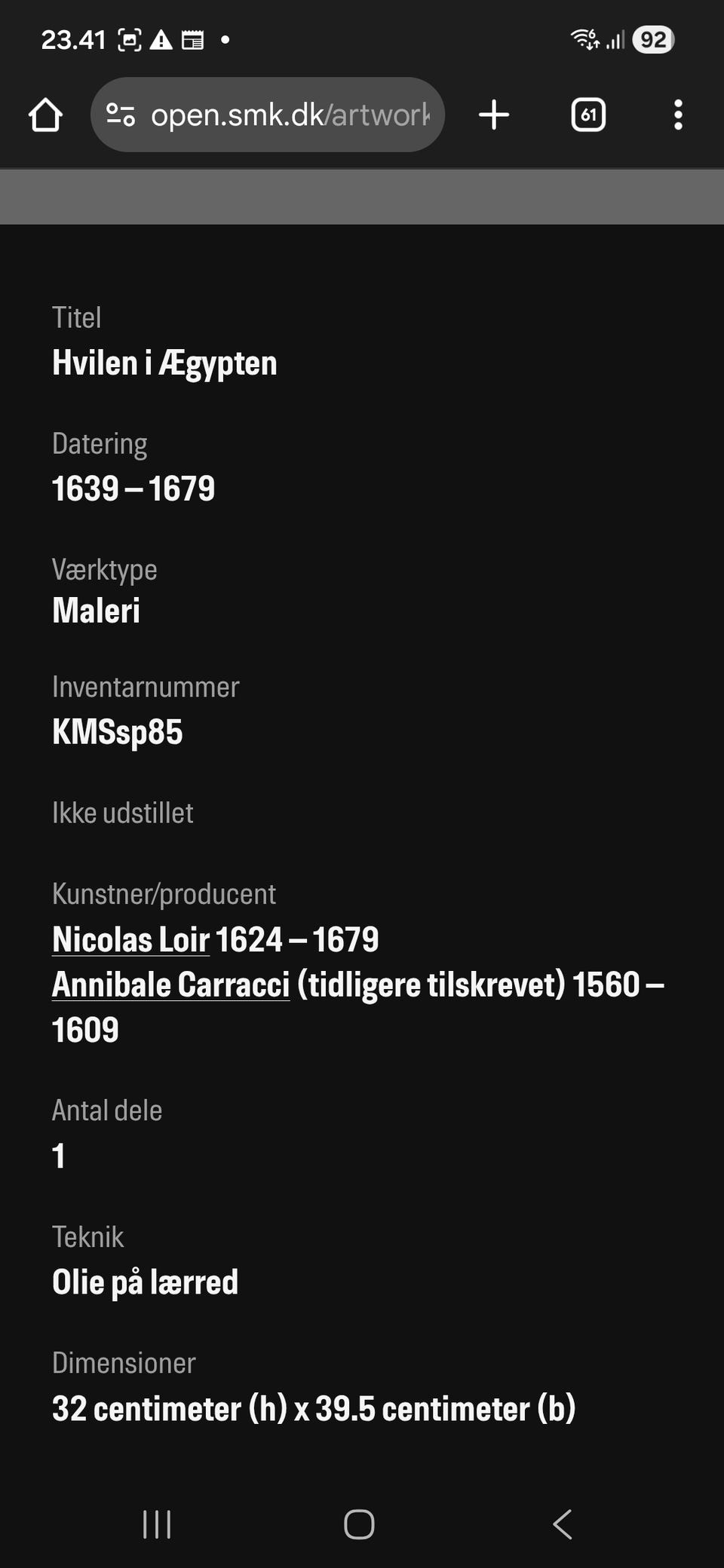Tap the notification dot in the status bar
This screenshot has height=1568, width=724.
point(225,42)
